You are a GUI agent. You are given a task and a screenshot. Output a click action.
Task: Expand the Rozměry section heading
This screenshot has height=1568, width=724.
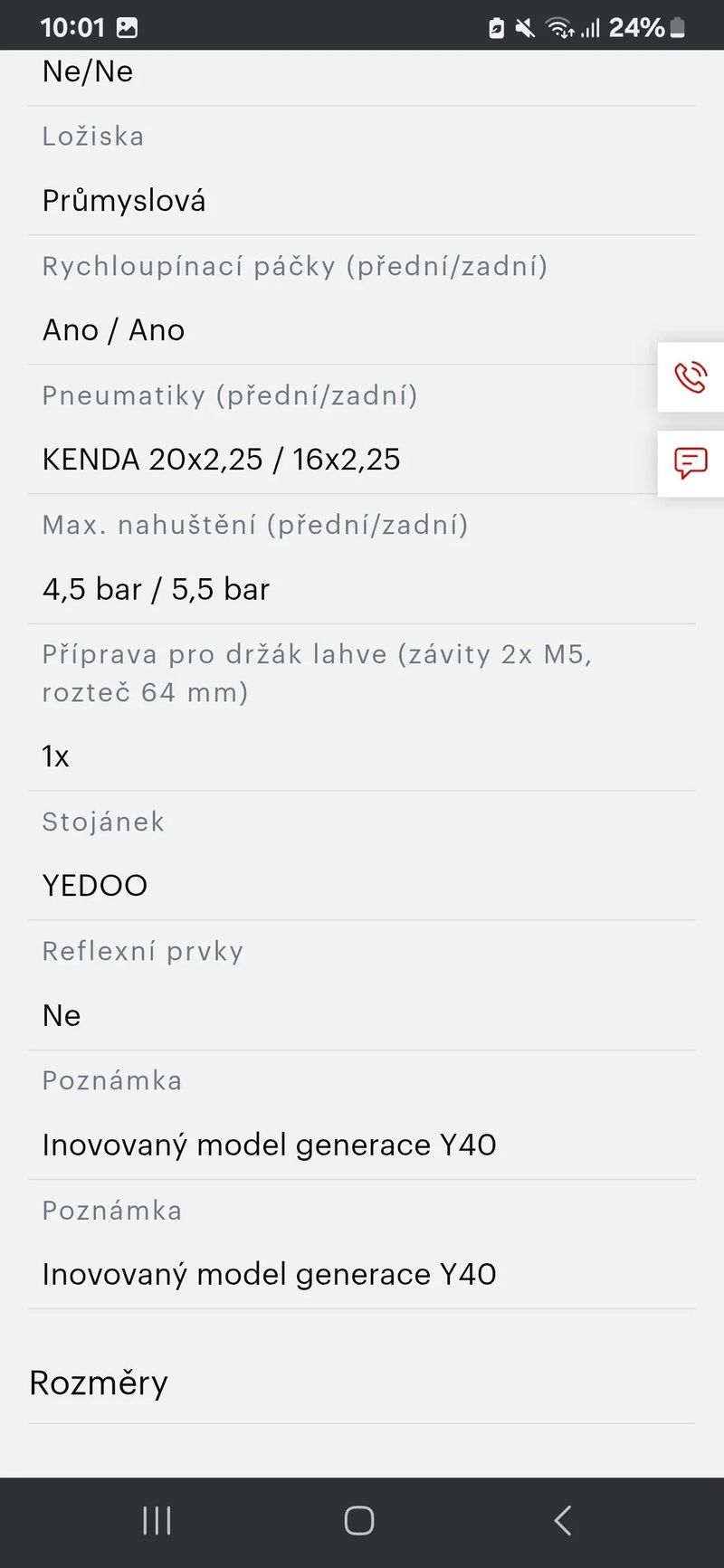pyautogui.click(x=99, y=1383)
